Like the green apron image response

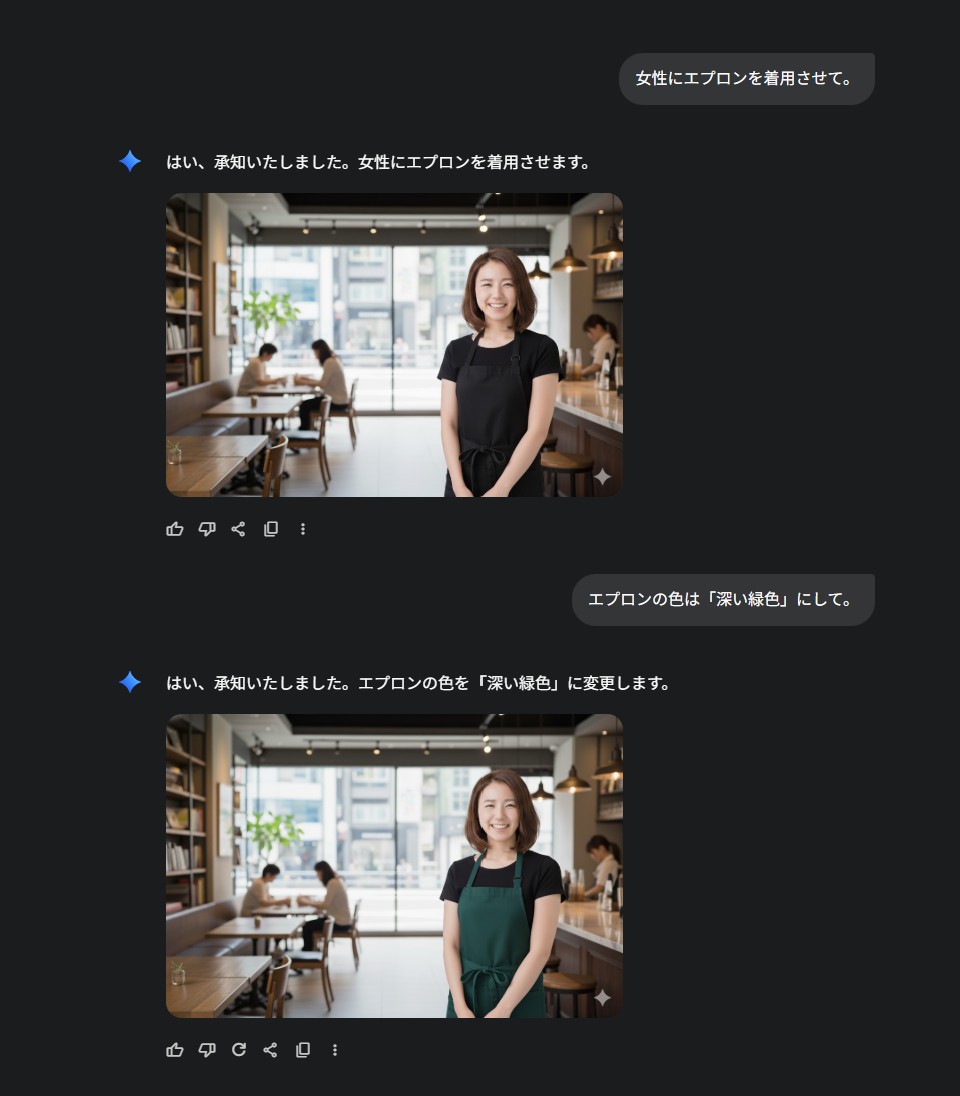(x=175, y=1050)
